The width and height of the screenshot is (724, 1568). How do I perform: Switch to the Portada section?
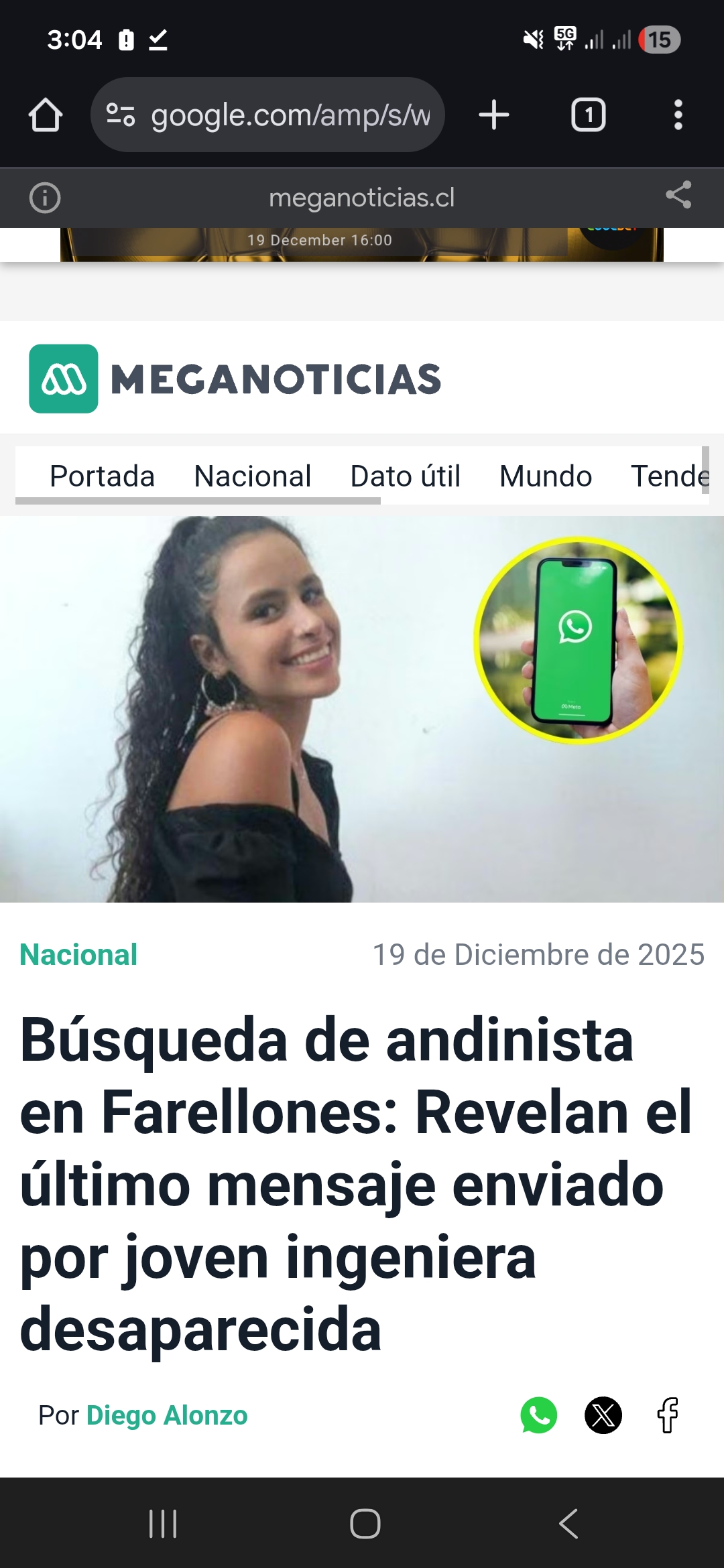pyautogui.click(x=102, y=476)
